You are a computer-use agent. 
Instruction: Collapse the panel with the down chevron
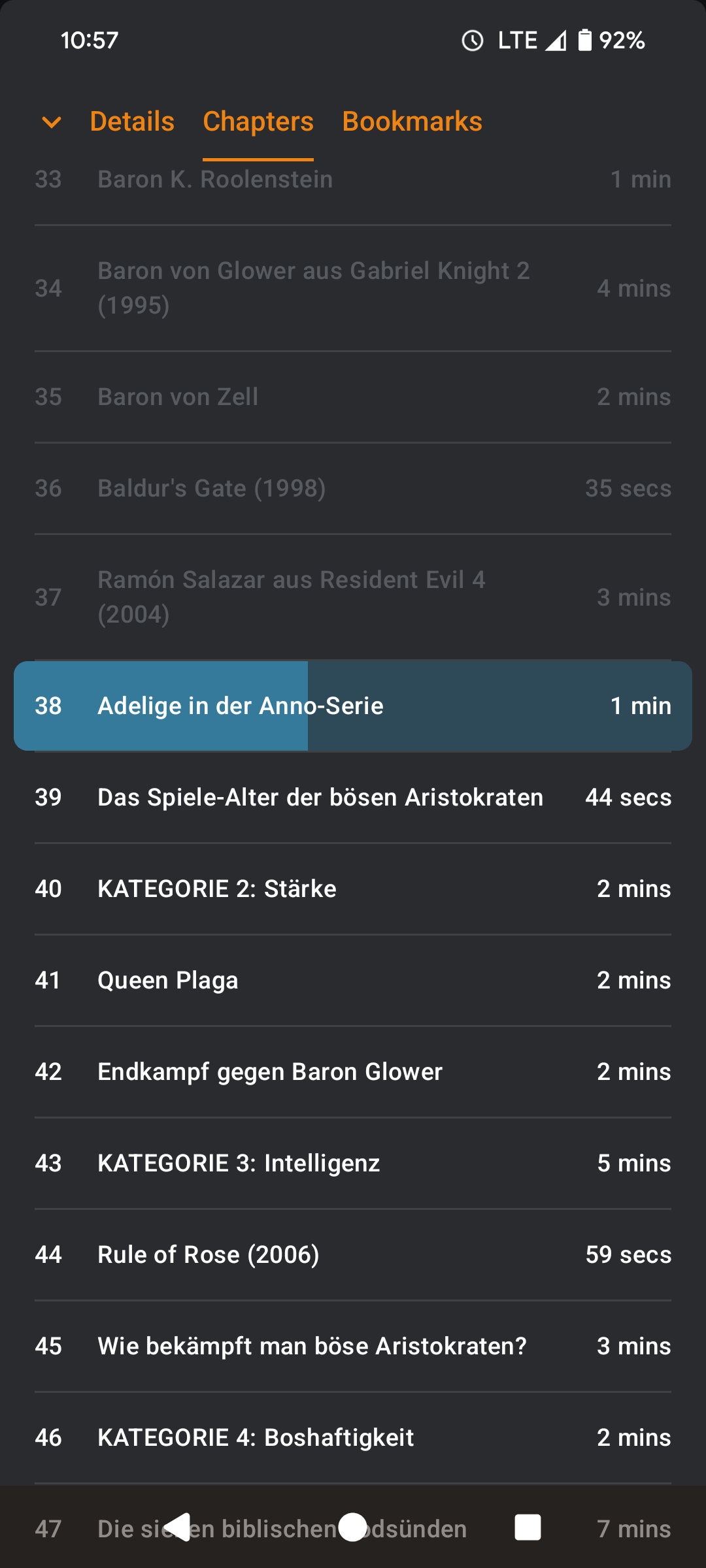(x=52, y=122)
